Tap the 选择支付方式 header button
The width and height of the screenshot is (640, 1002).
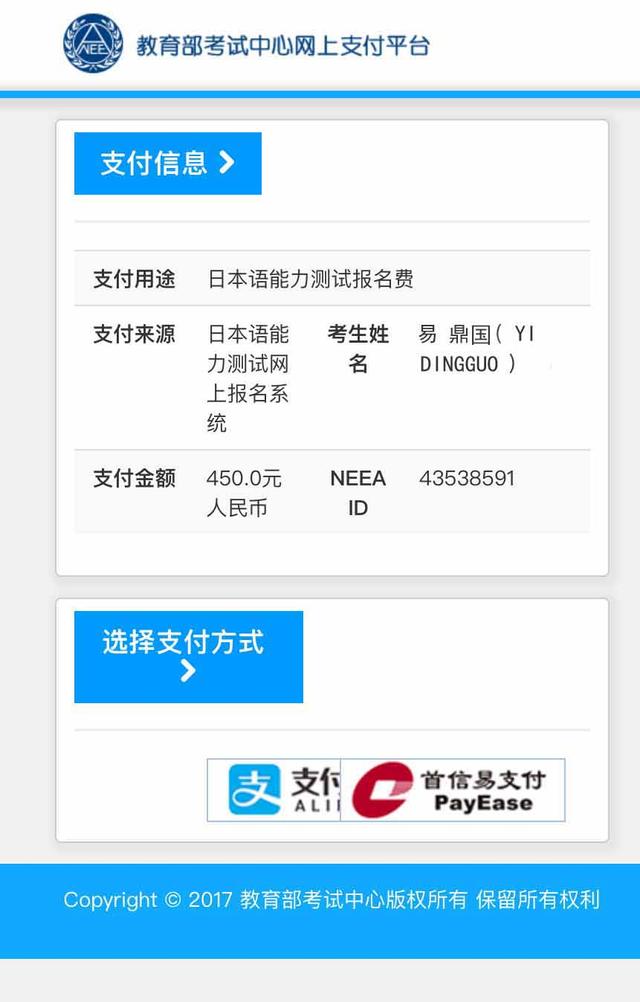(x=188, y=657)
